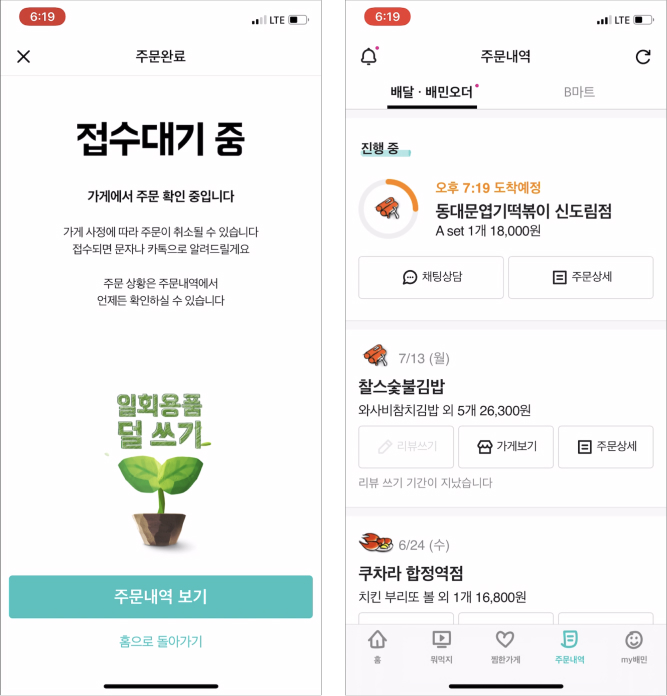Open the 찜한가게 tab
The image size is (667, 696).
coord(505,646)
